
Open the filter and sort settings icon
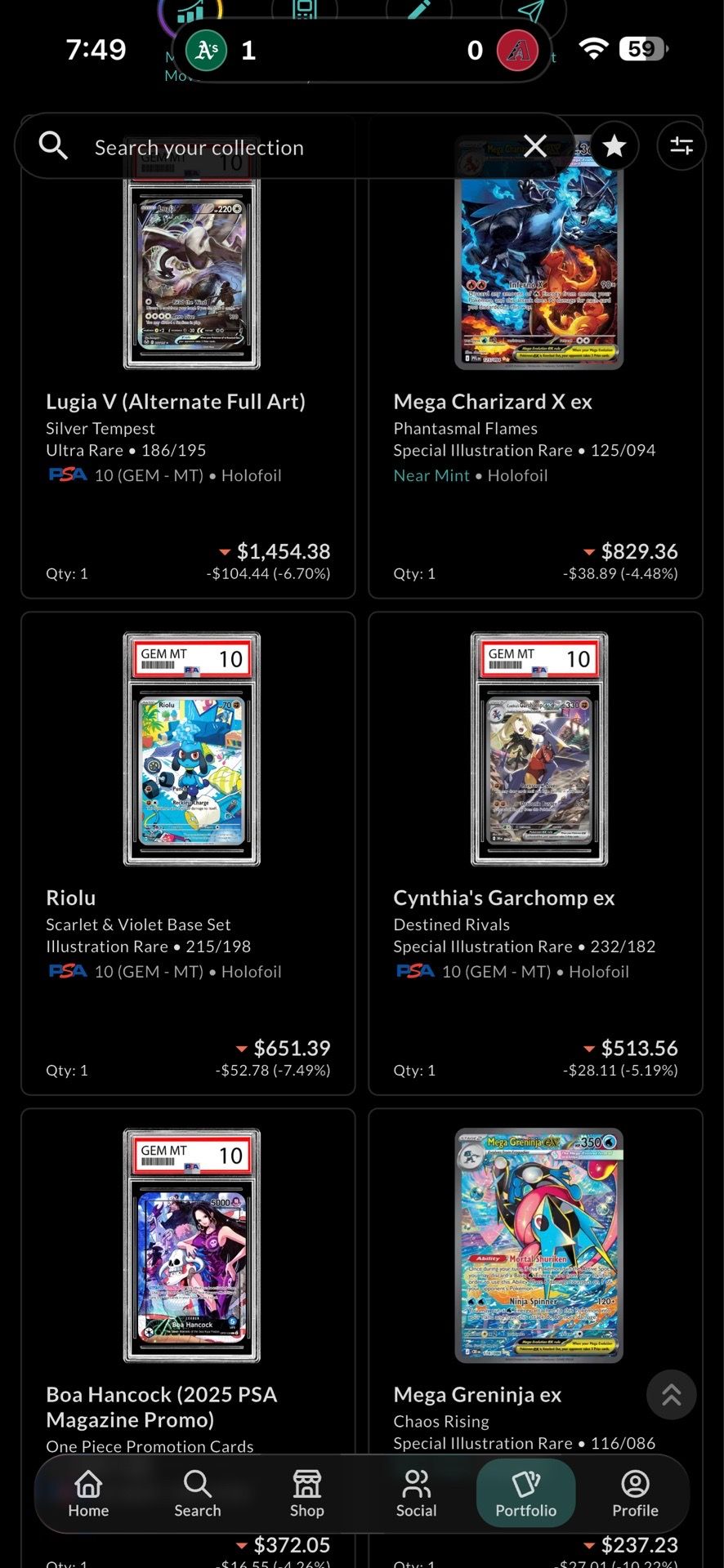[x=682, y=146]
